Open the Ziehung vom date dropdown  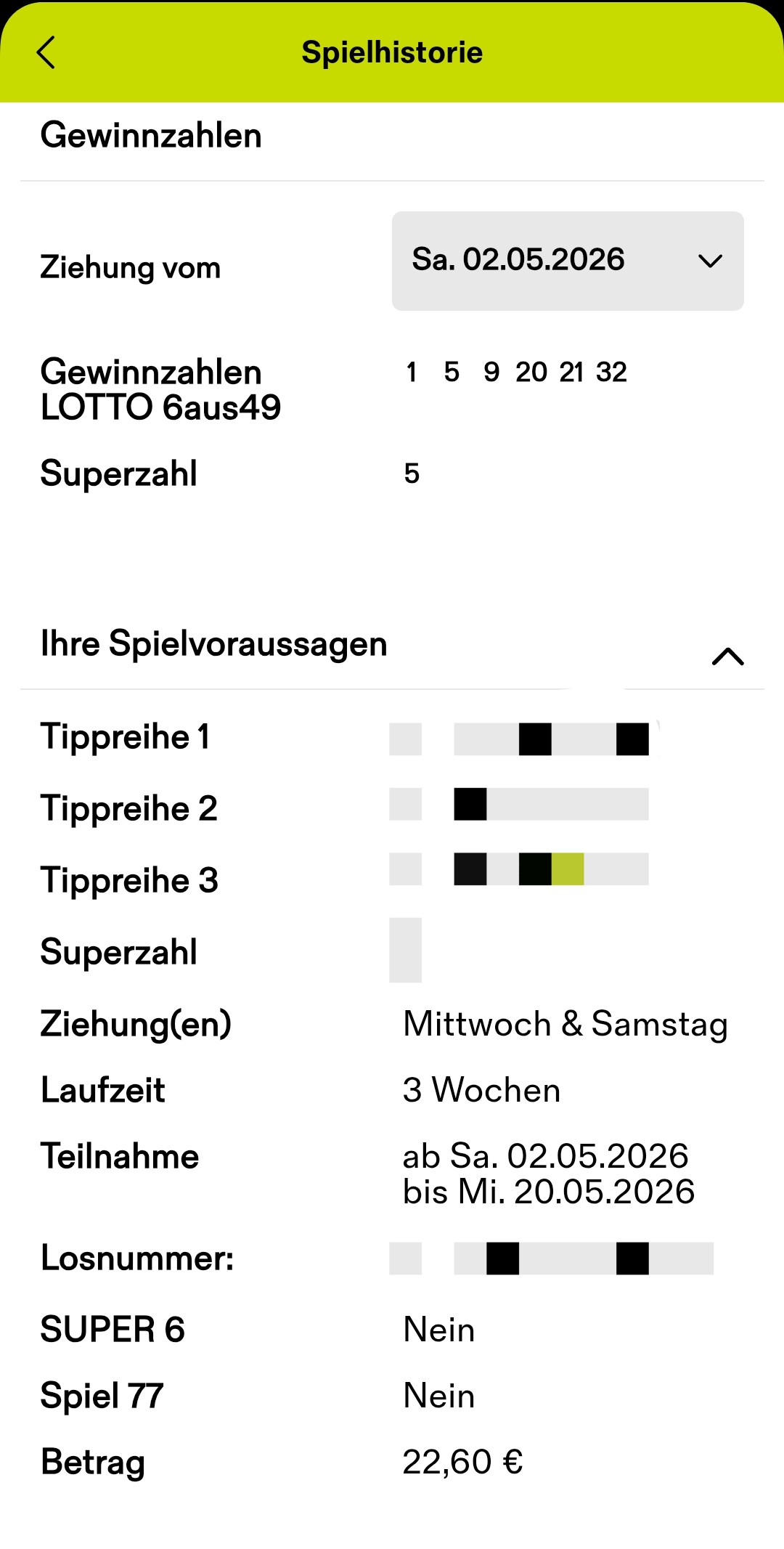click(568, 261)
